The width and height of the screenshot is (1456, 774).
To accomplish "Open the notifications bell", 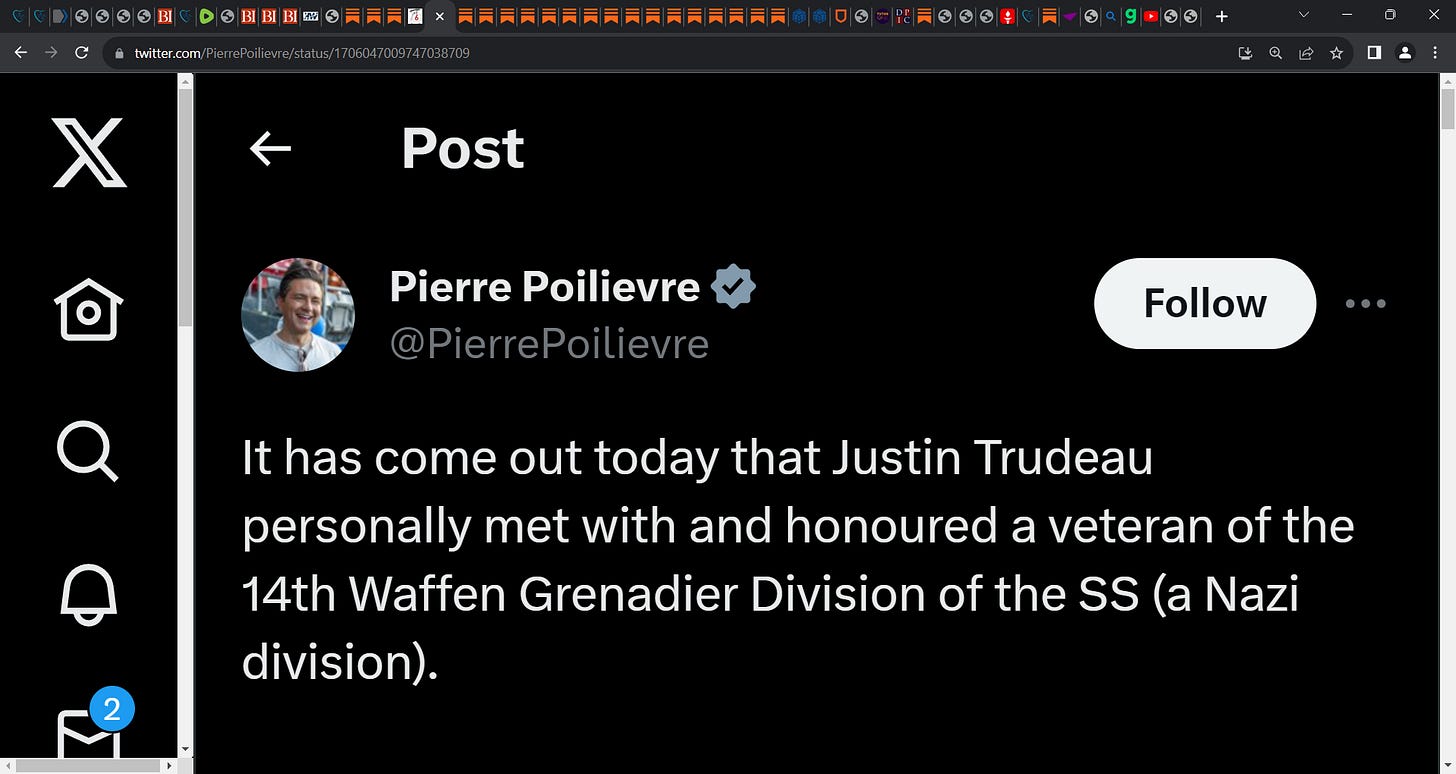I will [x=89, y=593].
